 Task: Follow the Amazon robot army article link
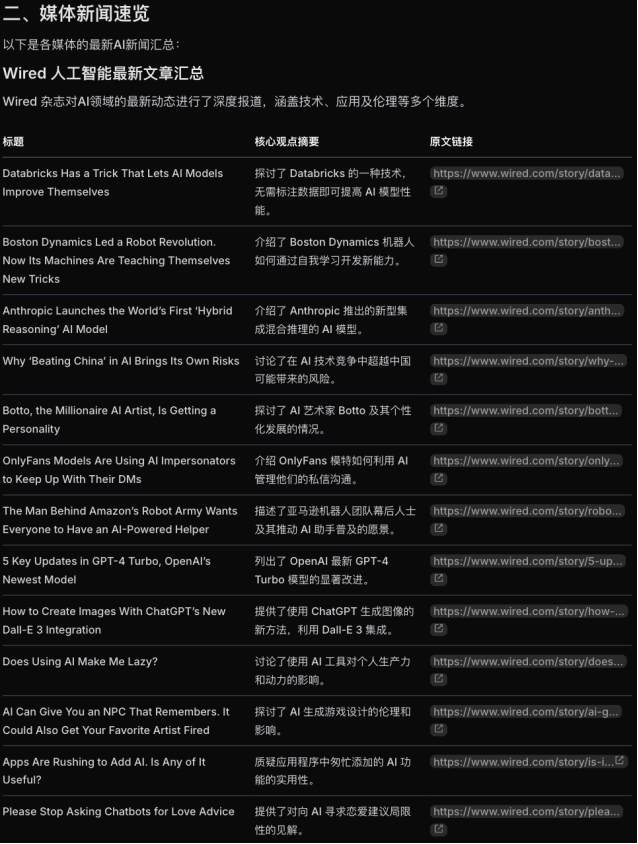click(x=527, y=511)
